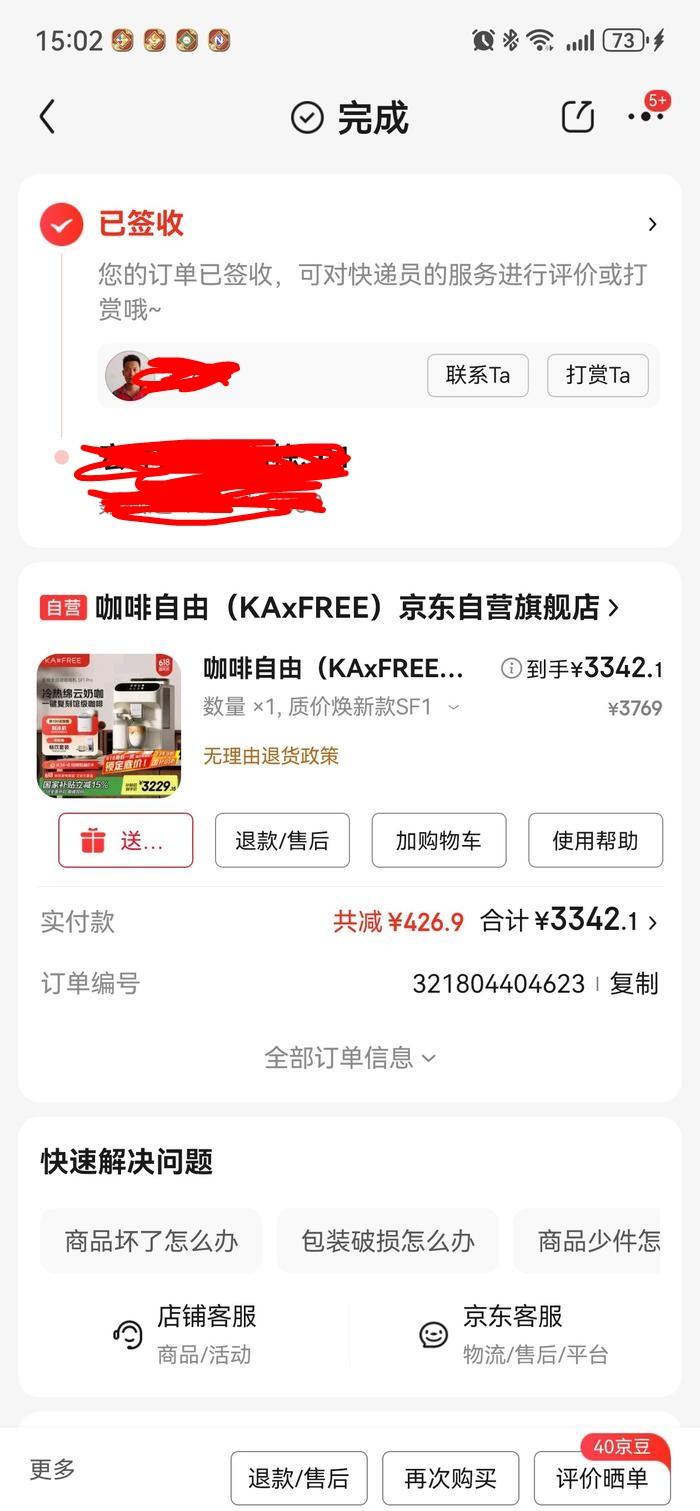This screenshot has height=1511, width=700.
Task: Select the 包装破损怎么办 chip
Action: [387, 1241]
